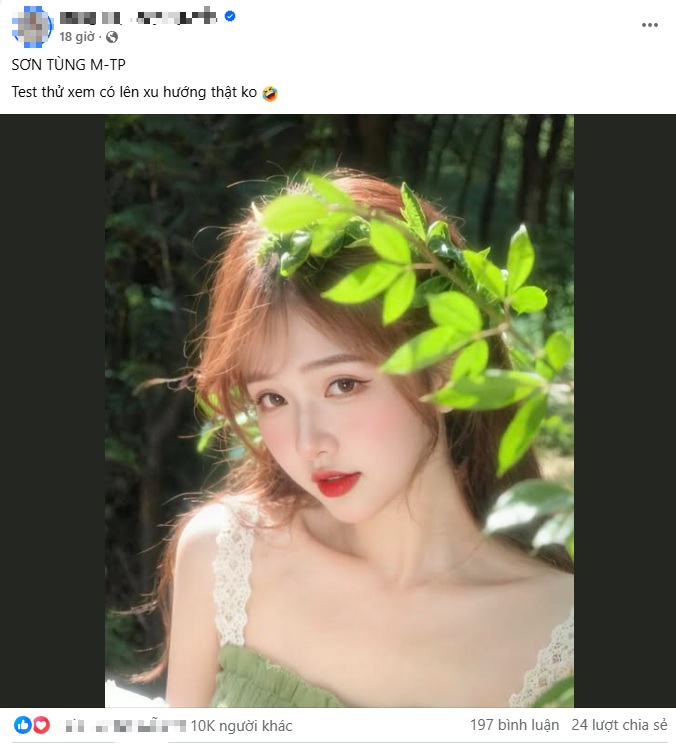The width and height of the screenshot is (676, 744).
Task: Open the post's 18 giờ timestamp
Action: 77,37
